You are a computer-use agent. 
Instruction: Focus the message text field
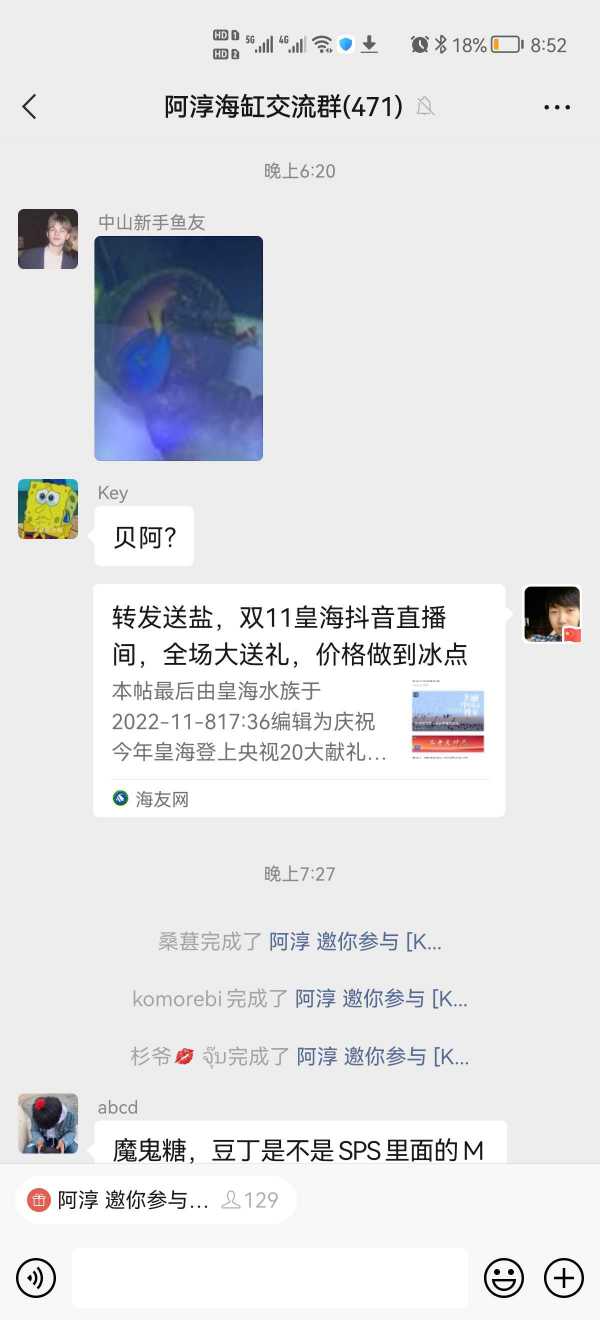click(270, 1278)
